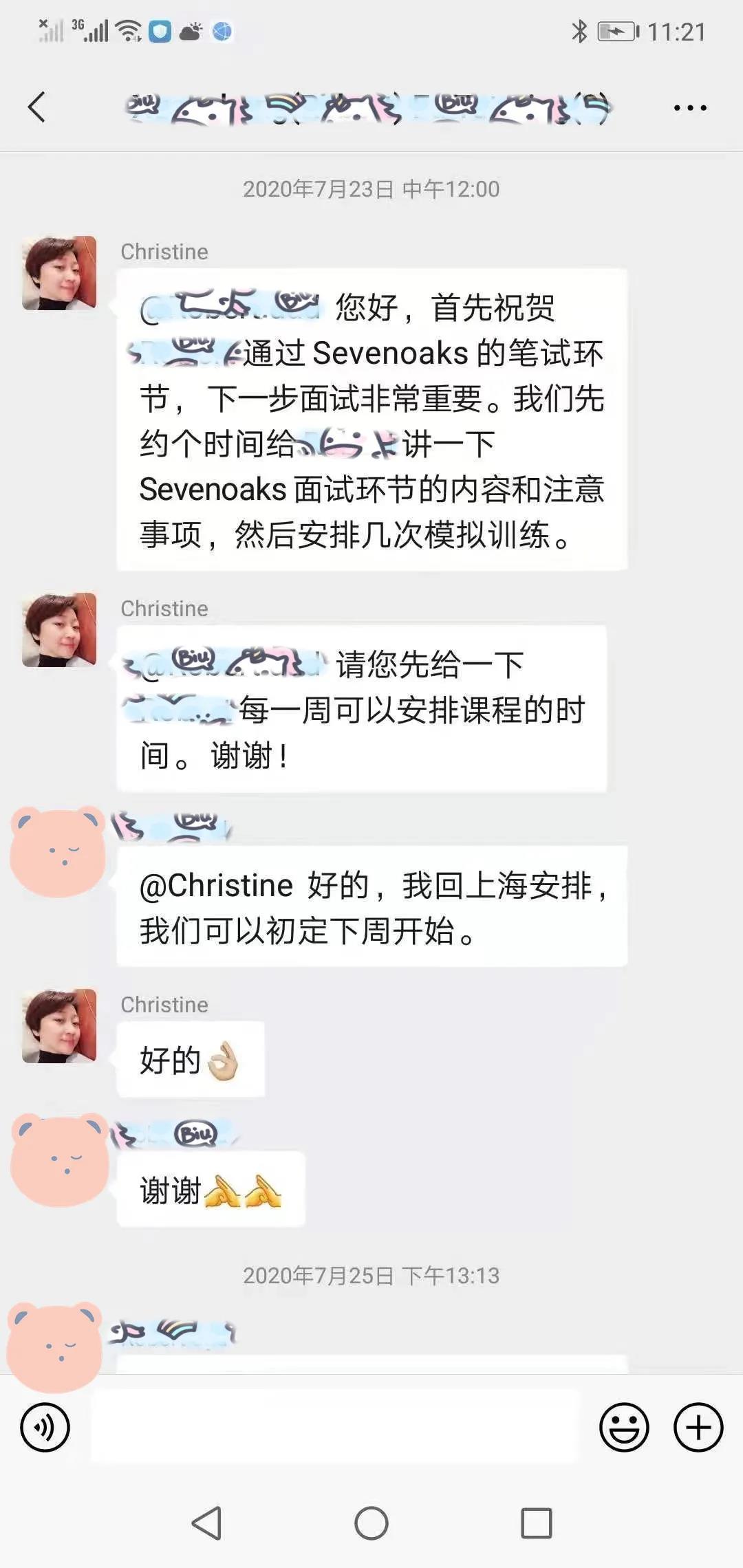Open the recent apps view

point(536,1523)
